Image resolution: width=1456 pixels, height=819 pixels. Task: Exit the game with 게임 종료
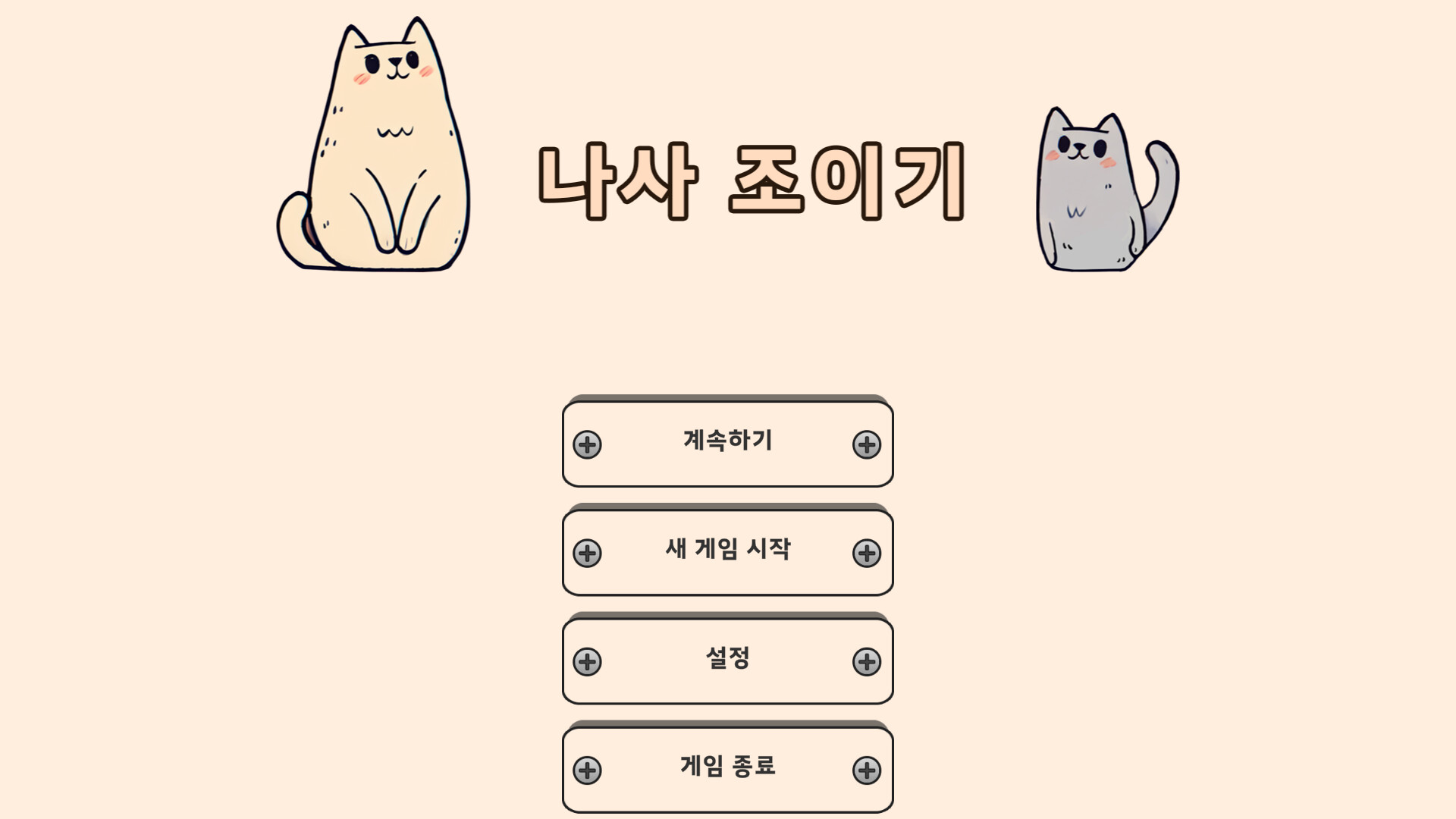coord(727,768)
